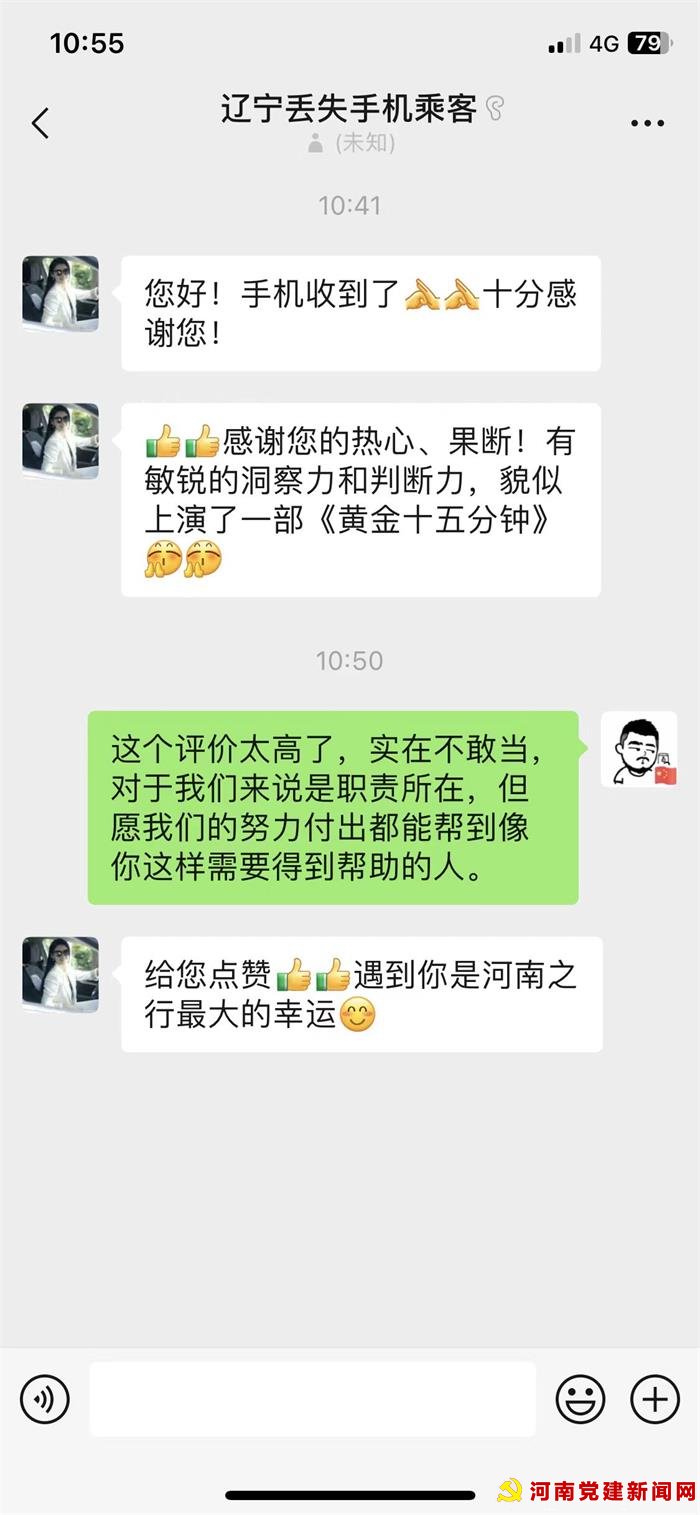Open the passenger's avatar beside 手机收到了
This screenshot has height=1515, width=700.
[61, 293]
